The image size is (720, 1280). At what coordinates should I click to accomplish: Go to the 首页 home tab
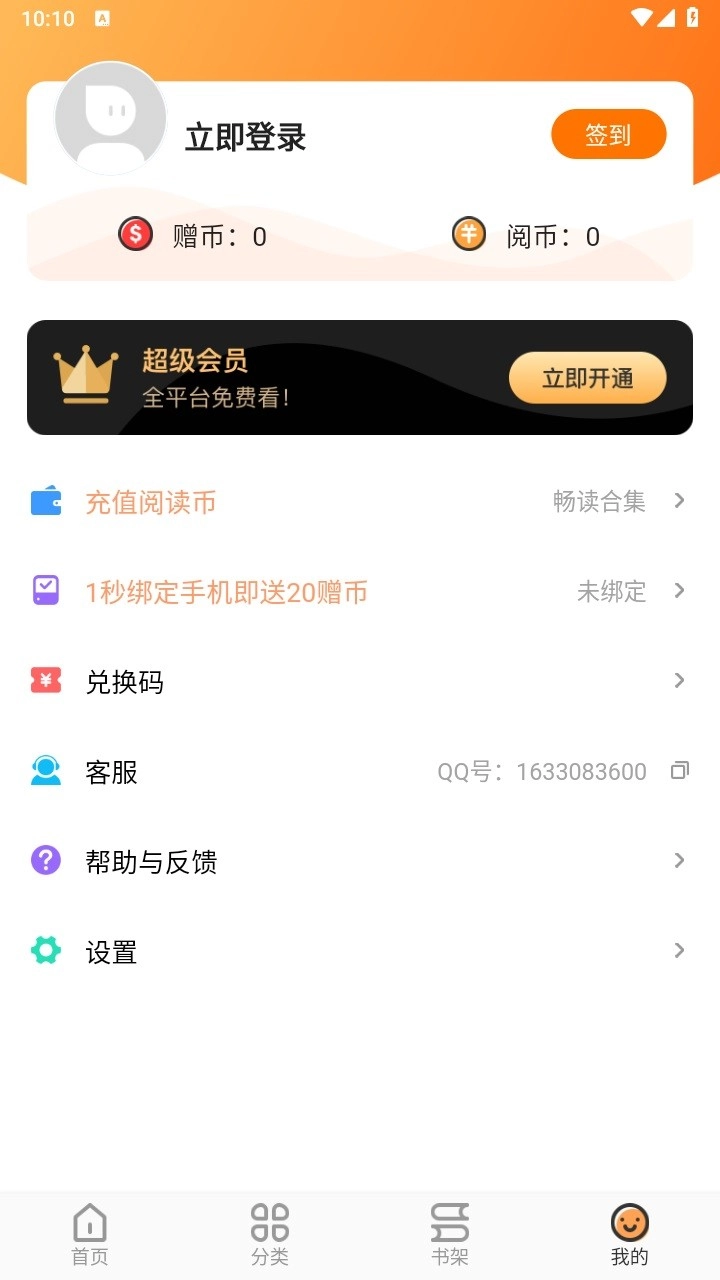(x=89, y=1232)
